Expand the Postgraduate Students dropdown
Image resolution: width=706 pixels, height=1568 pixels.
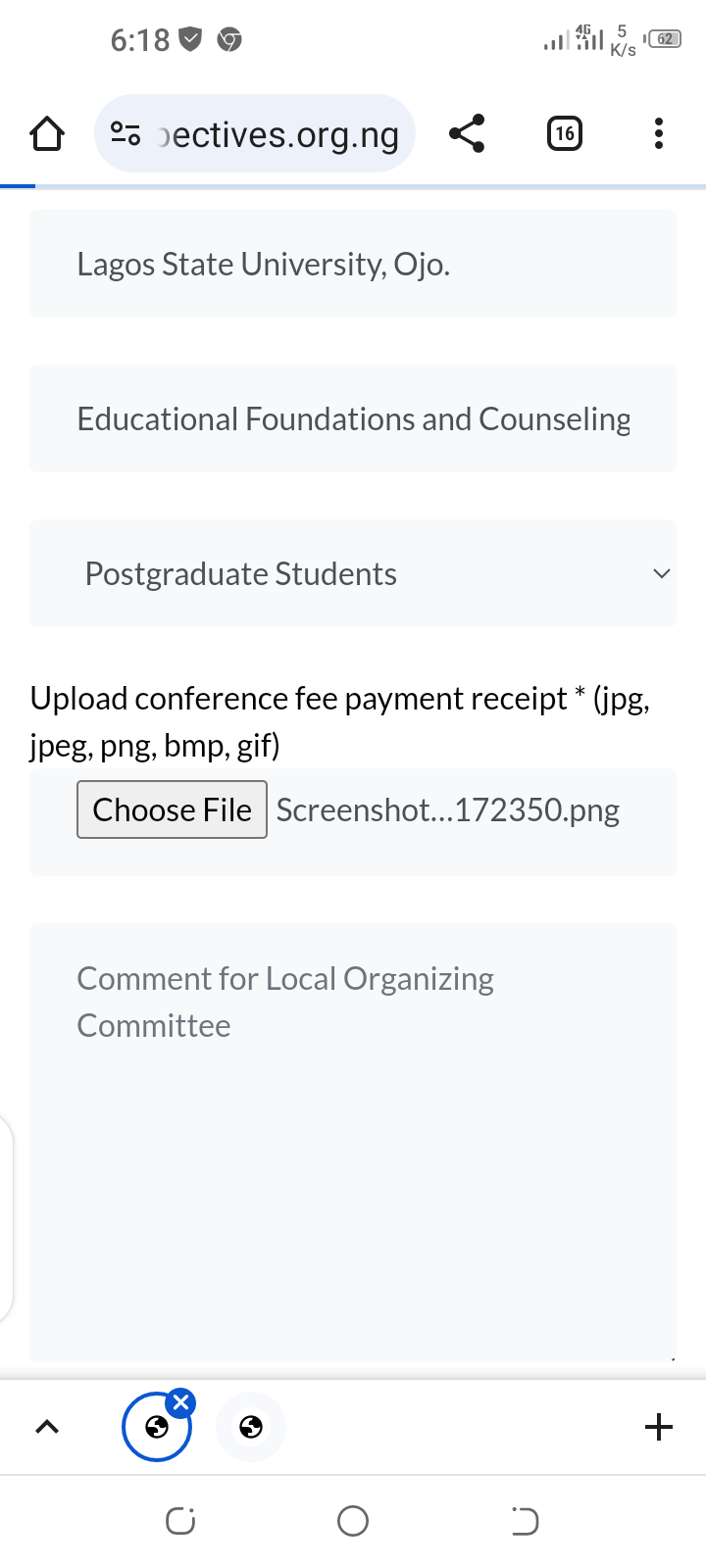click(353, 573)
